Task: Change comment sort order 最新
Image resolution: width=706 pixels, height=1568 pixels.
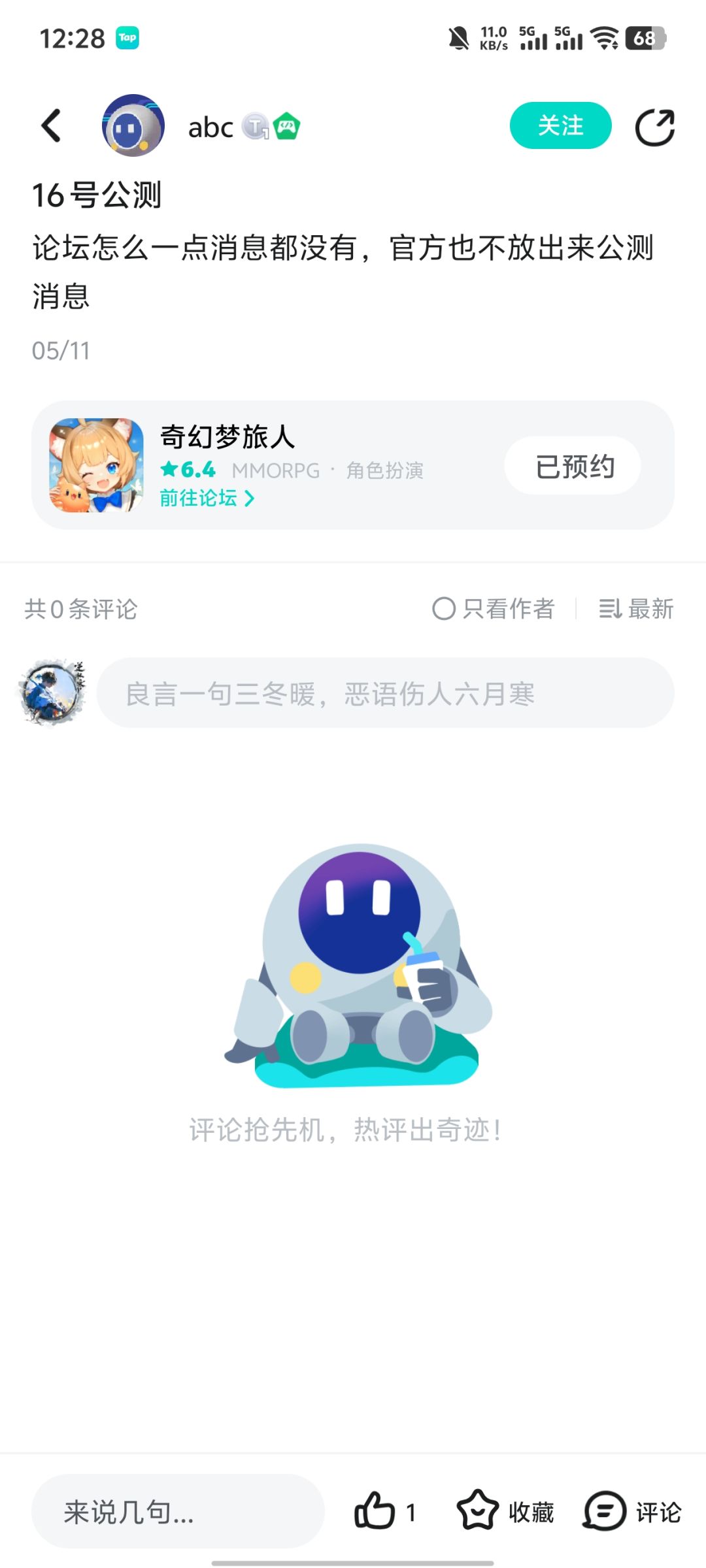Action: (635, 609)
